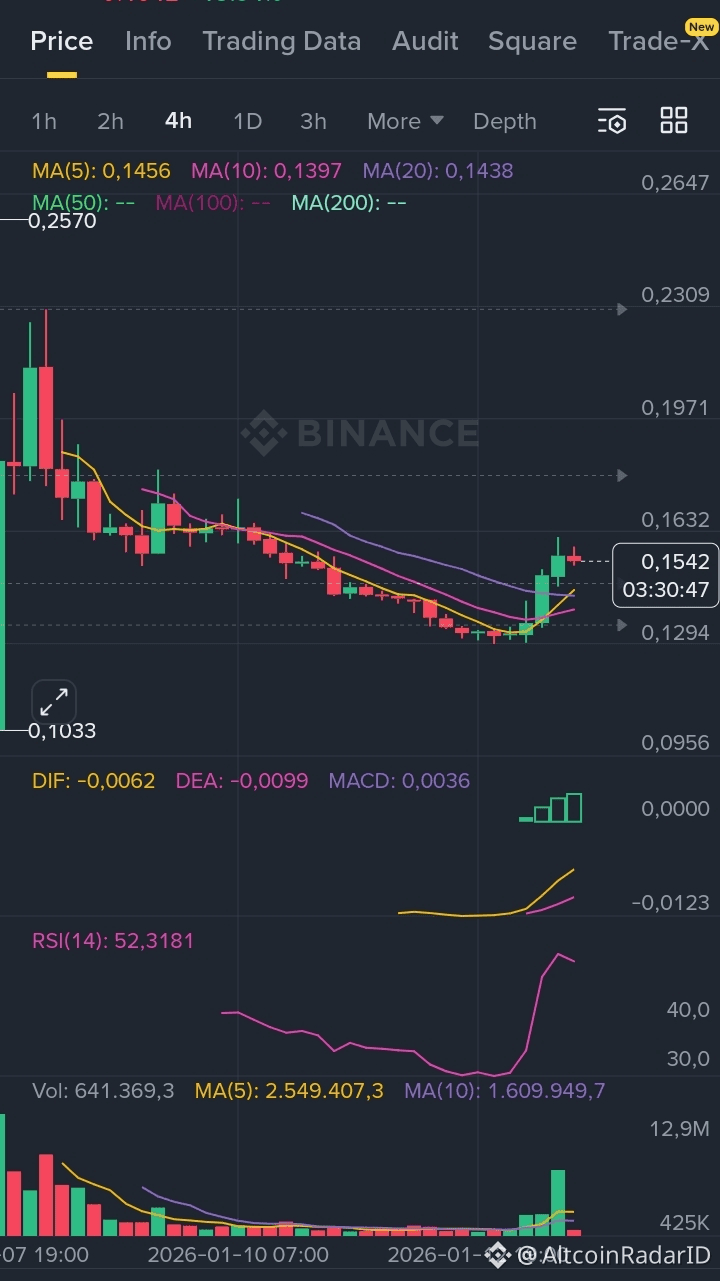Expand the More intervals dropdown
The width and height of the screenshot is (720, 1281).
404,121
